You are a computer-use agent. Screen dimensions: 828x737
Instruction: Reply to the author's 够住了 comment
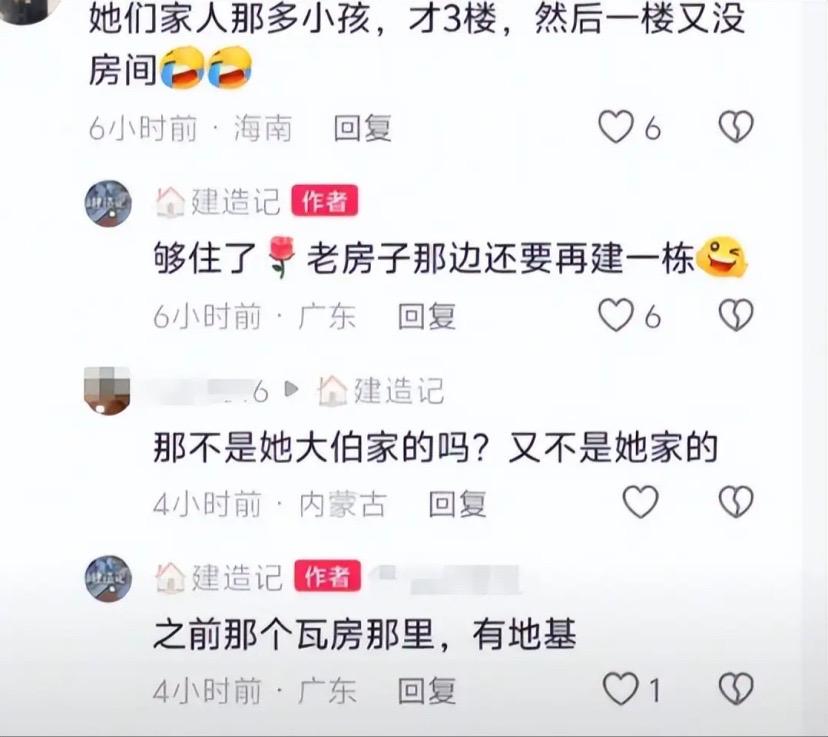(427, 317)
